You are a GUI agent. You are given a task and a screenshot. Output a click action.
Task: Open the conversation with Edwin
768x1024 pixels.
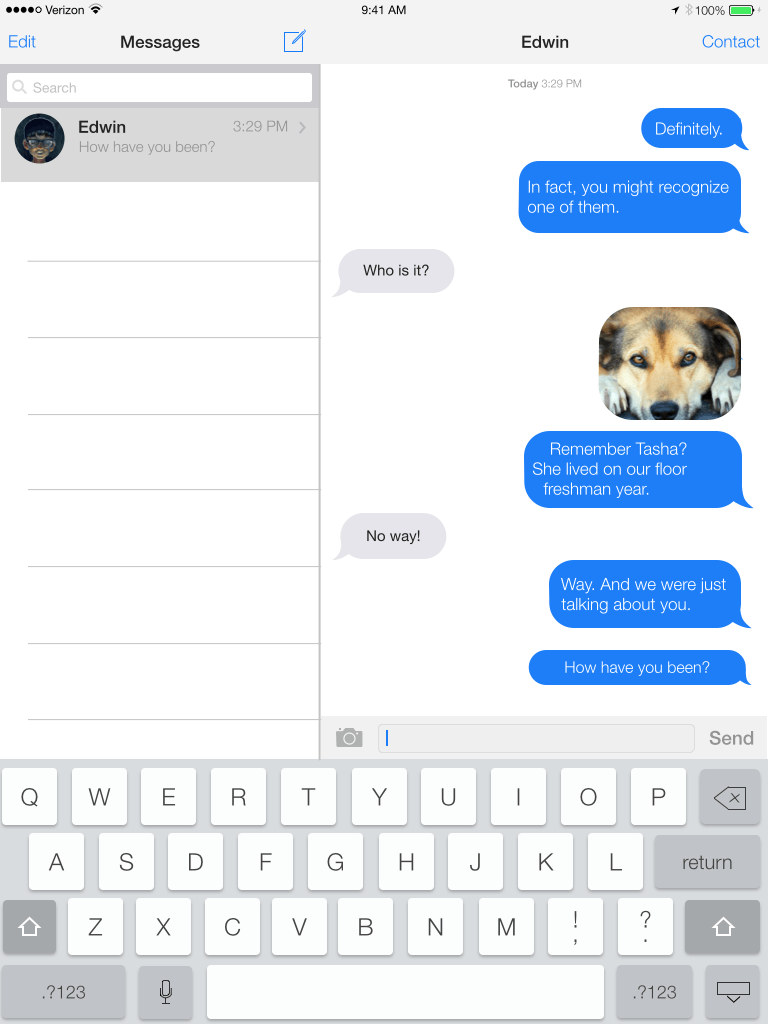(160, 138)
